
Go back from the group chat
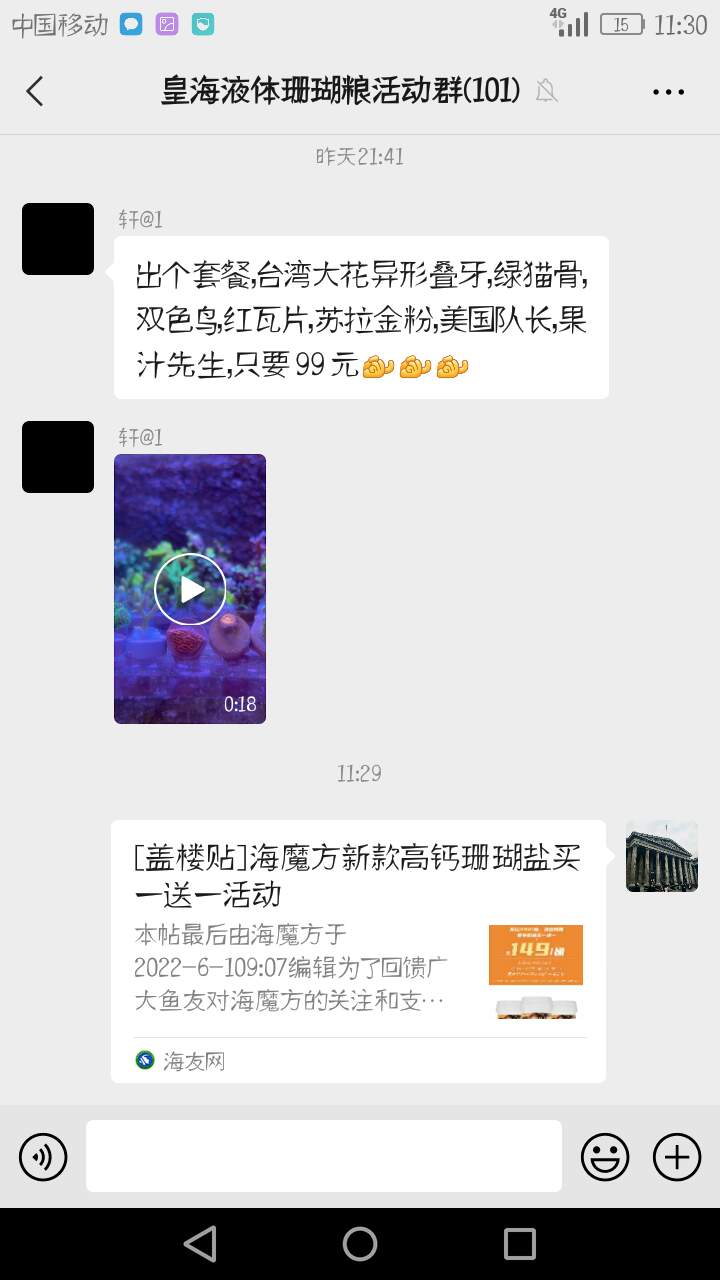tap(35, 92)
